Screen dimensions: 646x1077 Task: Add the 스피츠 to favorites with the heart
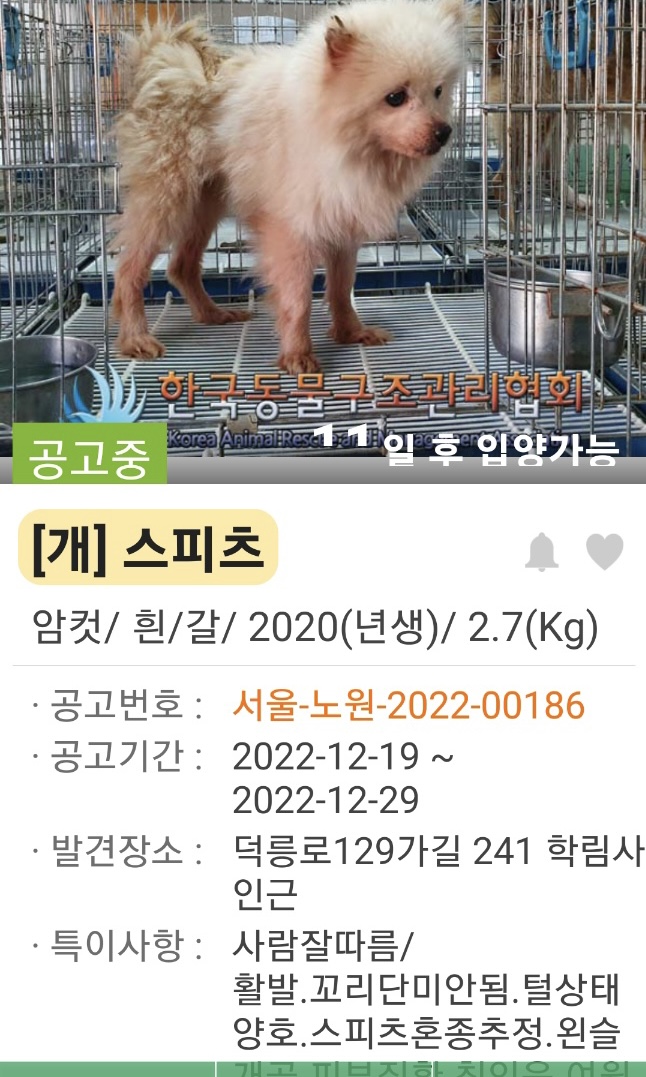(604, 552)
